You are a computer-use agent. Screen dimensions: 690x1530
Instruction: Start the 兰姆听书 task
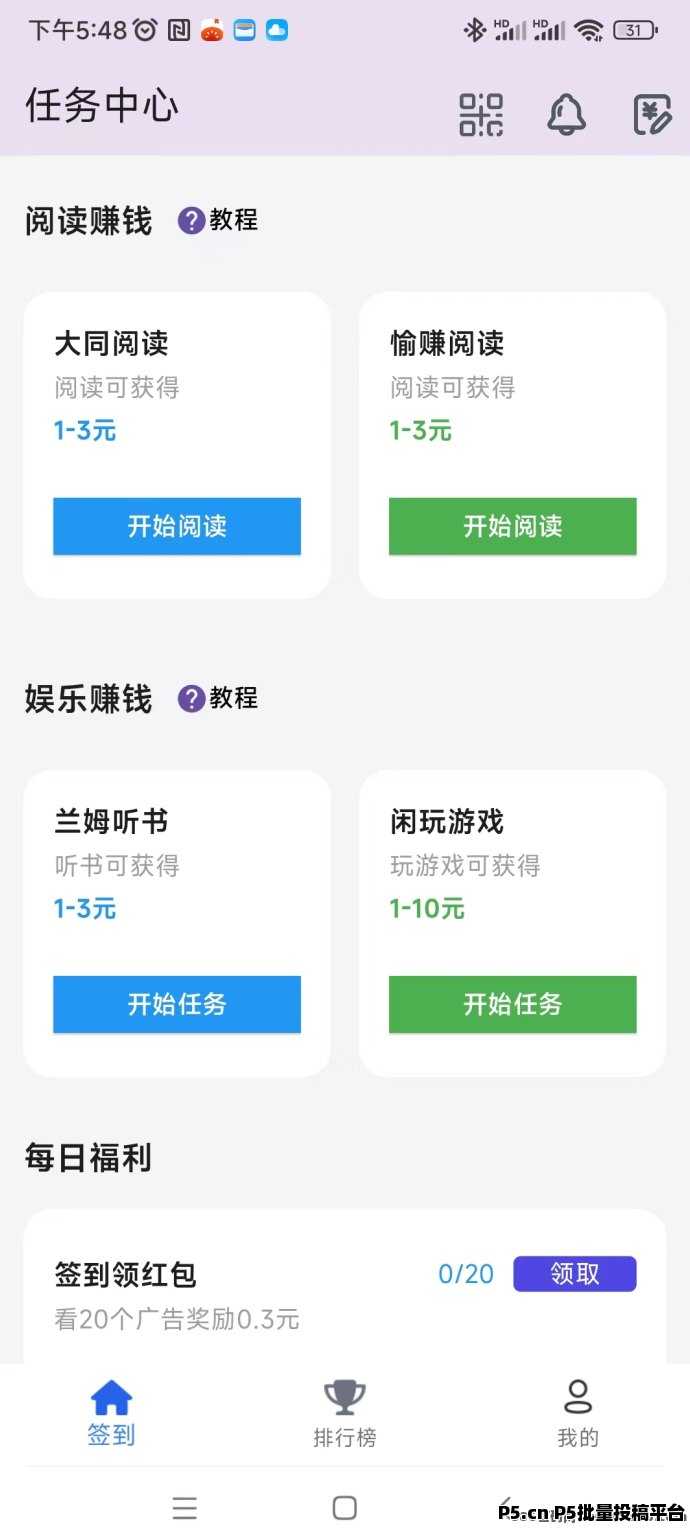tap(177, 1004)
